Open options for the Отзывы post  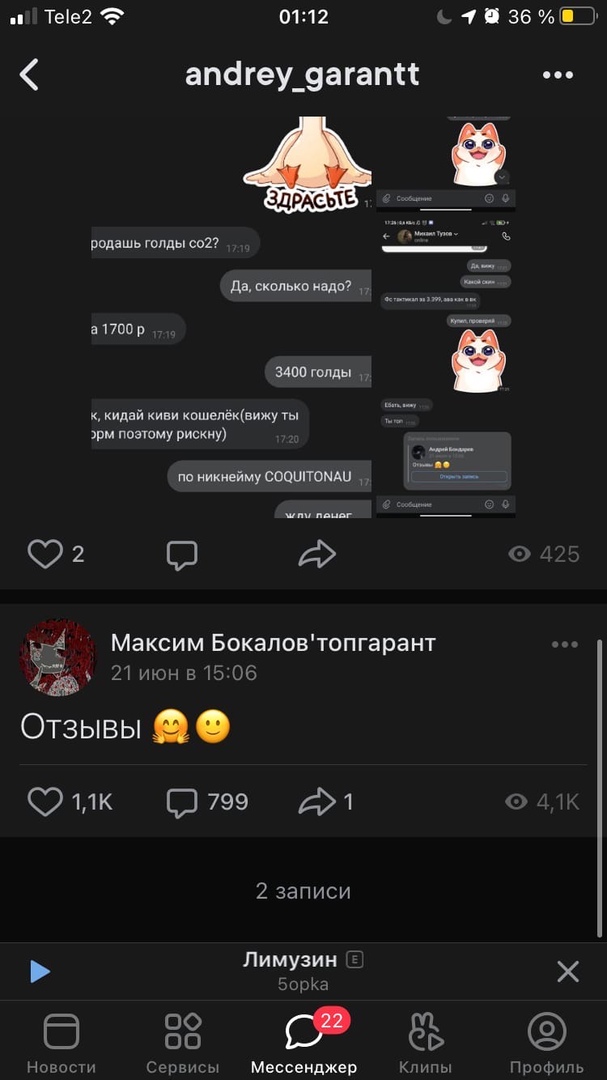pos(565,644)
